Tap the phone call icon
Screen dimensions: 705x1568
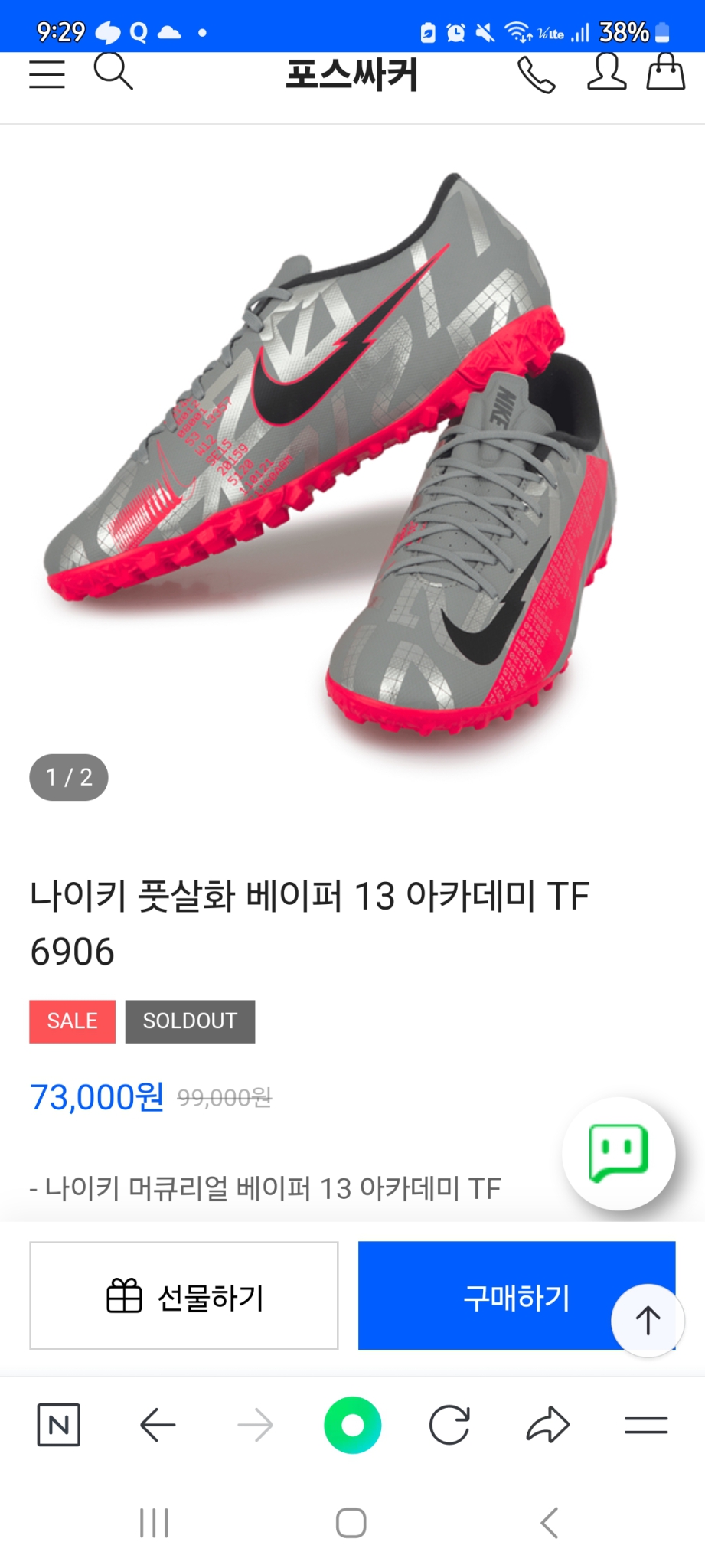click(x=537, y=73)
